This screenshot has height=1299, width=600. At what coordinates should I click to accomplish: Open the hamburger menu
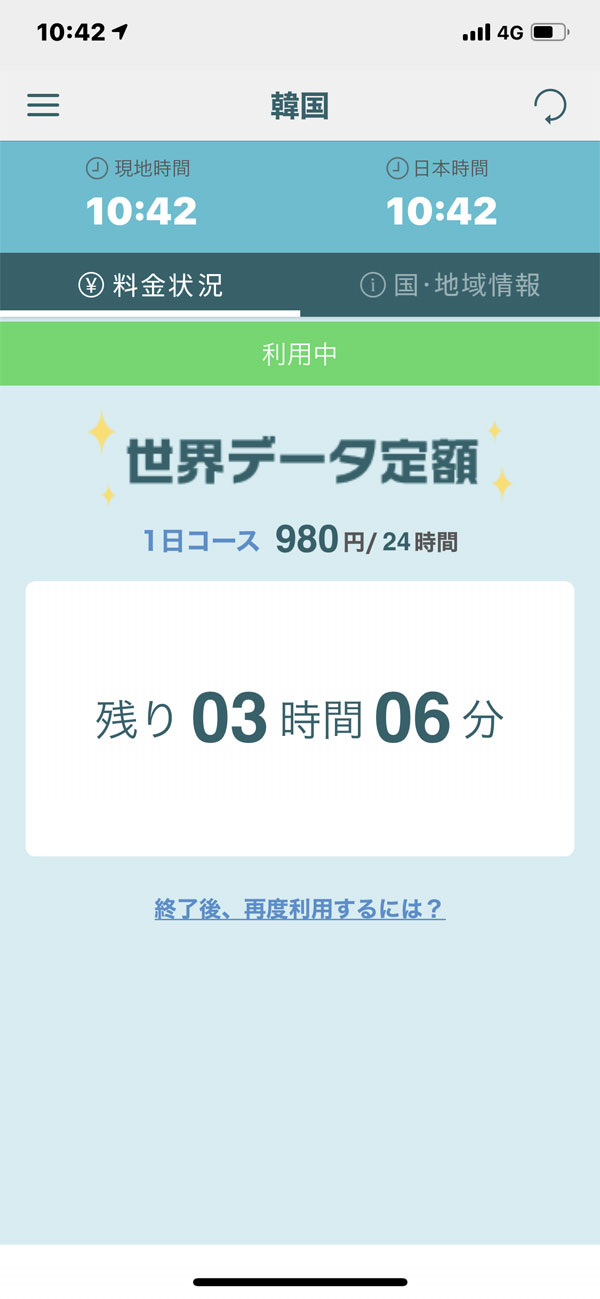[x=43, y=105]
